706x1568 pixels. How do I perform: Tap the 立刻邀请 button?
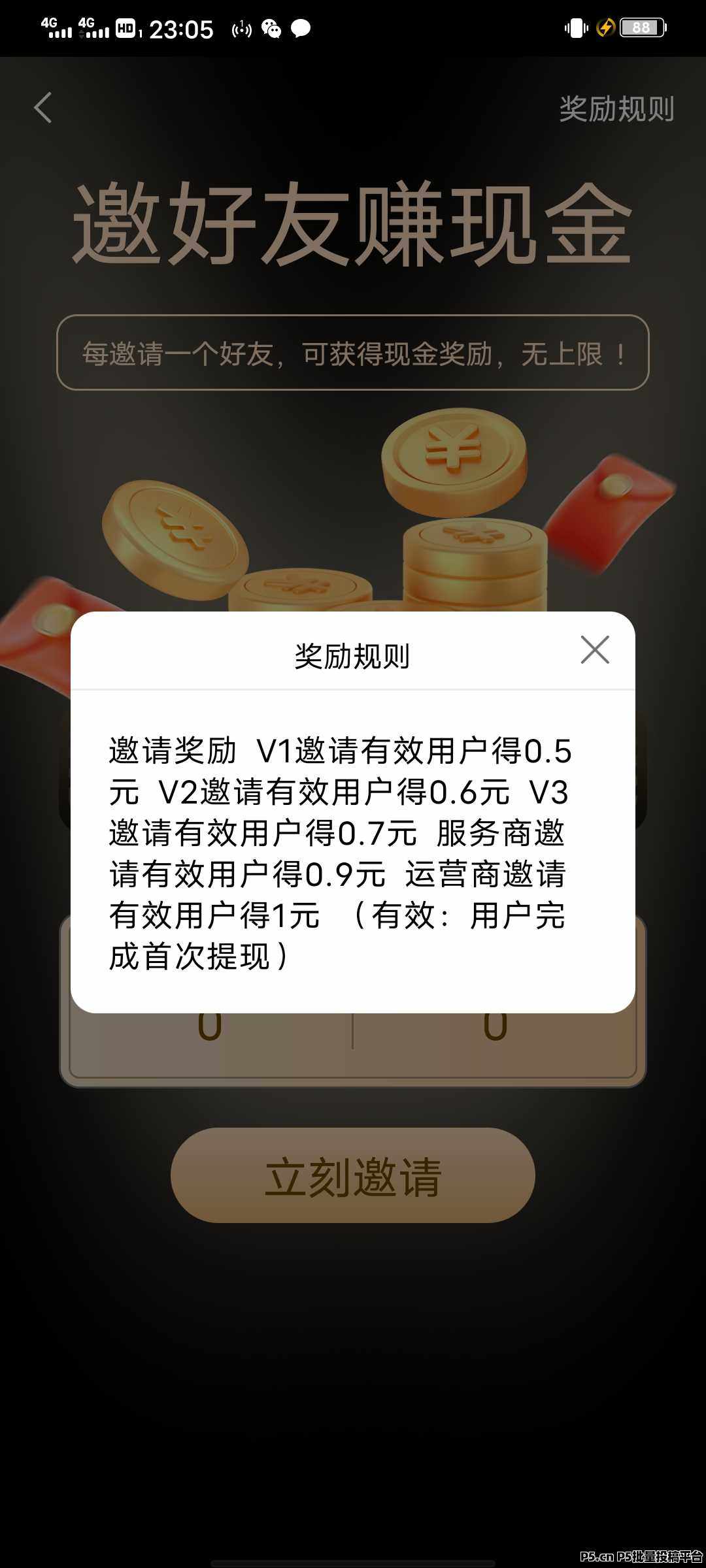pyautogui.click(x=353, y=1175)
